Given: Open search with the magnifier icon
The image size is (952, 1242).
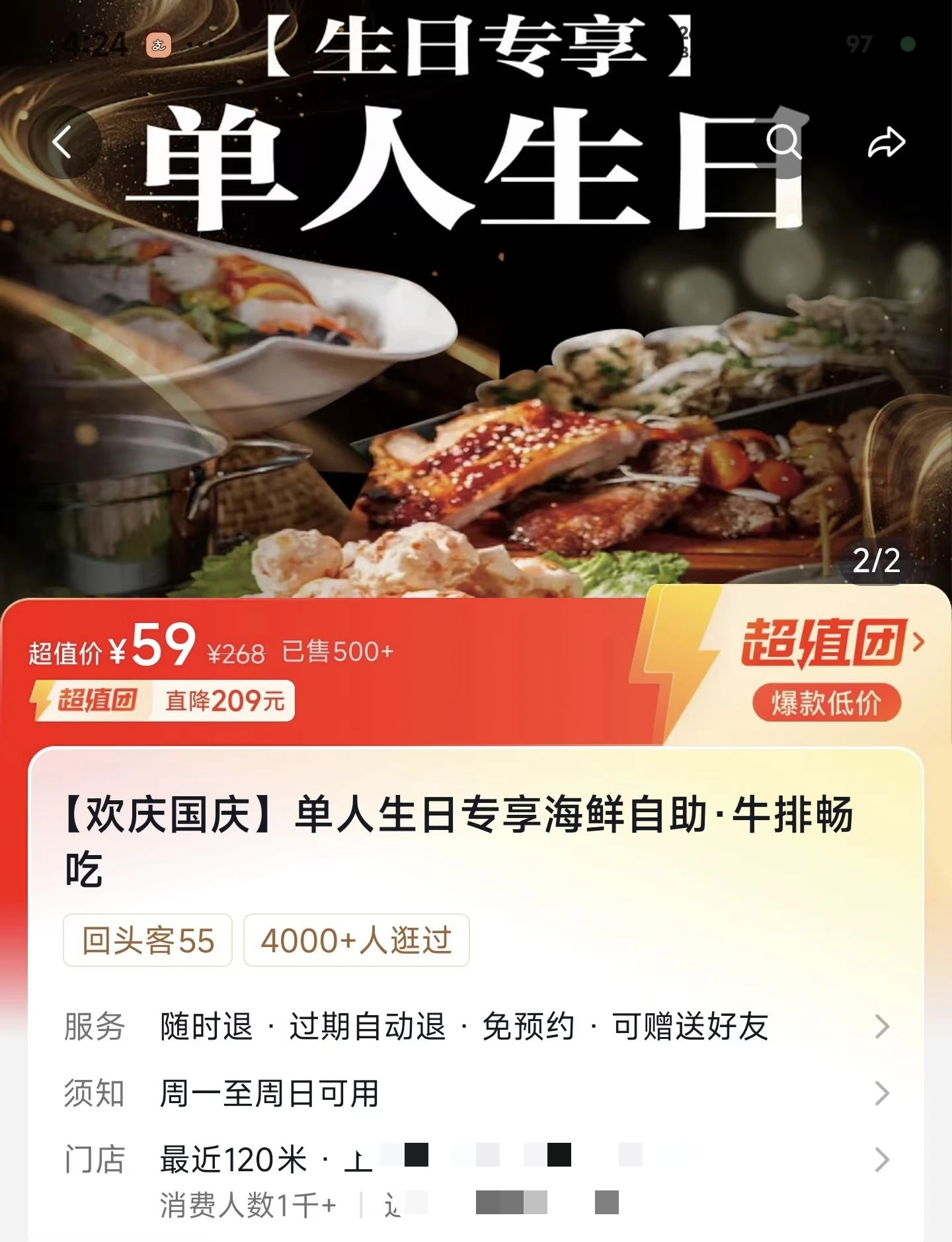Looking at the screenshot, I should click(x=783, y=142).
